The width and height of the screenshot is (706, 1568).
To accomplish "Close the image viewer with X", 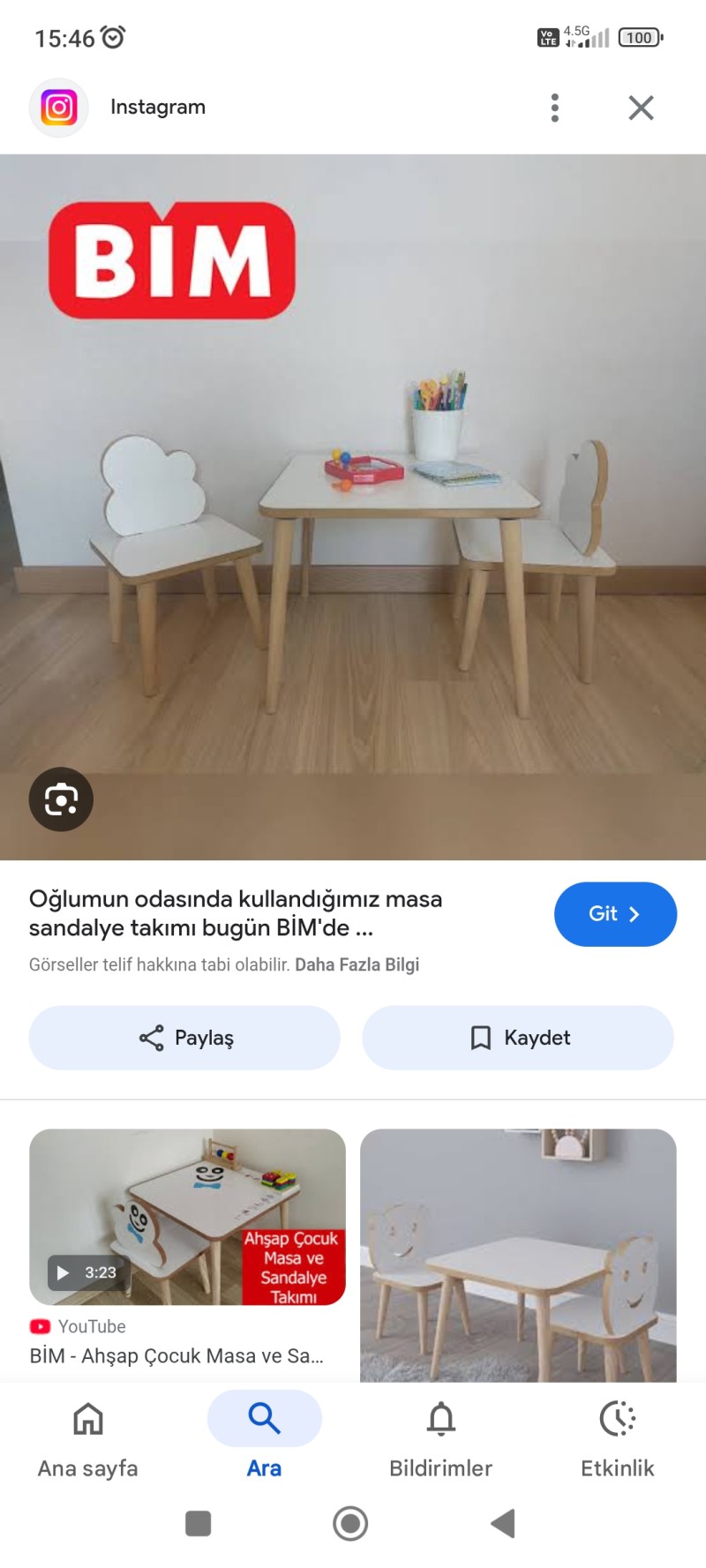I will pyautogui.click(x=641, y=108).
